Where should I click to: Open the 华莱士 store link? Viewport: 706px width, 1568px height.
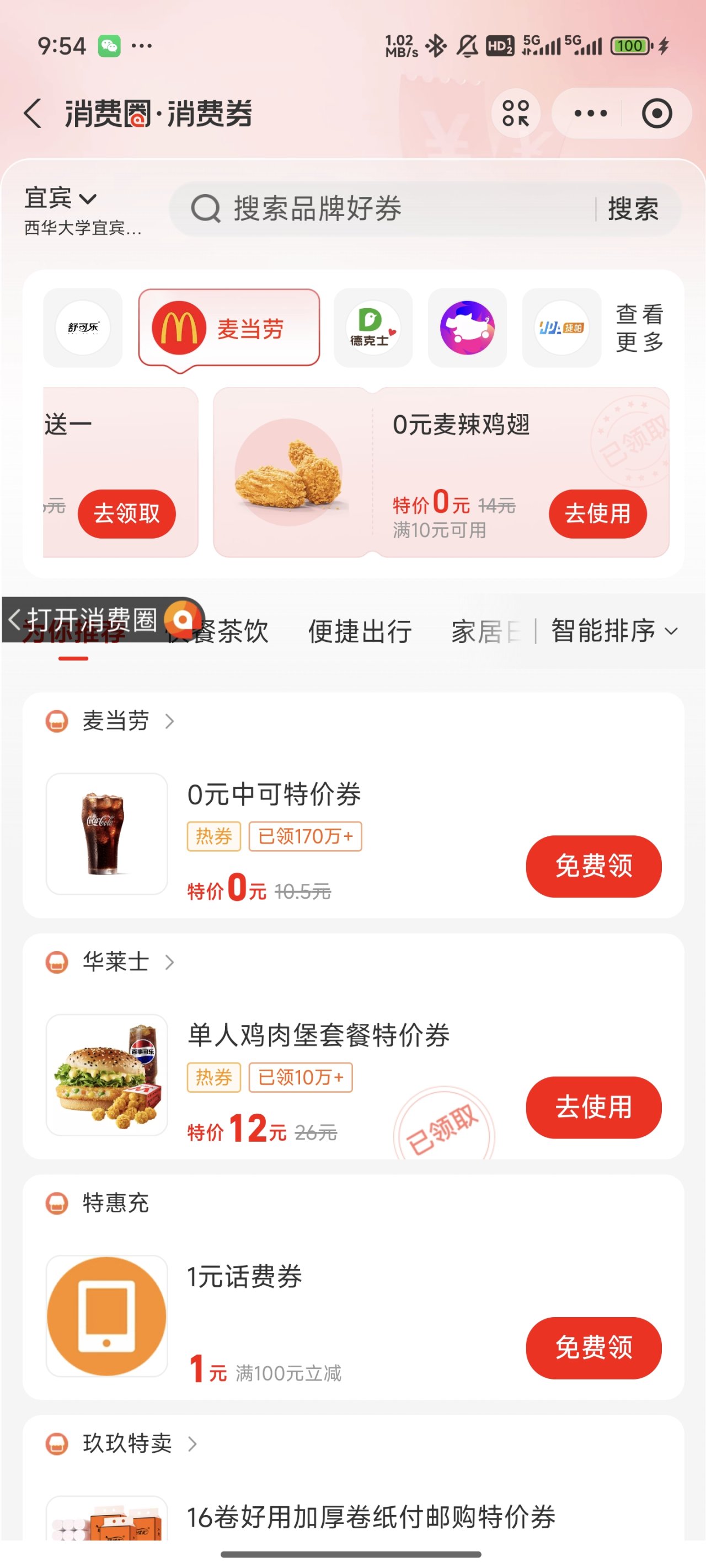128,962
